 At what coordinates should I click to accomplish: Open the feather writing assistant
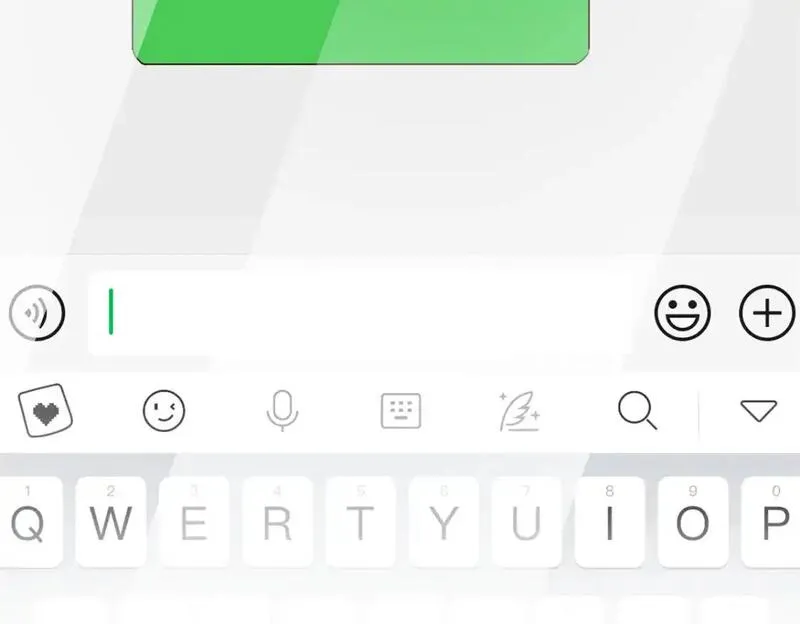[x=520, y=411]
